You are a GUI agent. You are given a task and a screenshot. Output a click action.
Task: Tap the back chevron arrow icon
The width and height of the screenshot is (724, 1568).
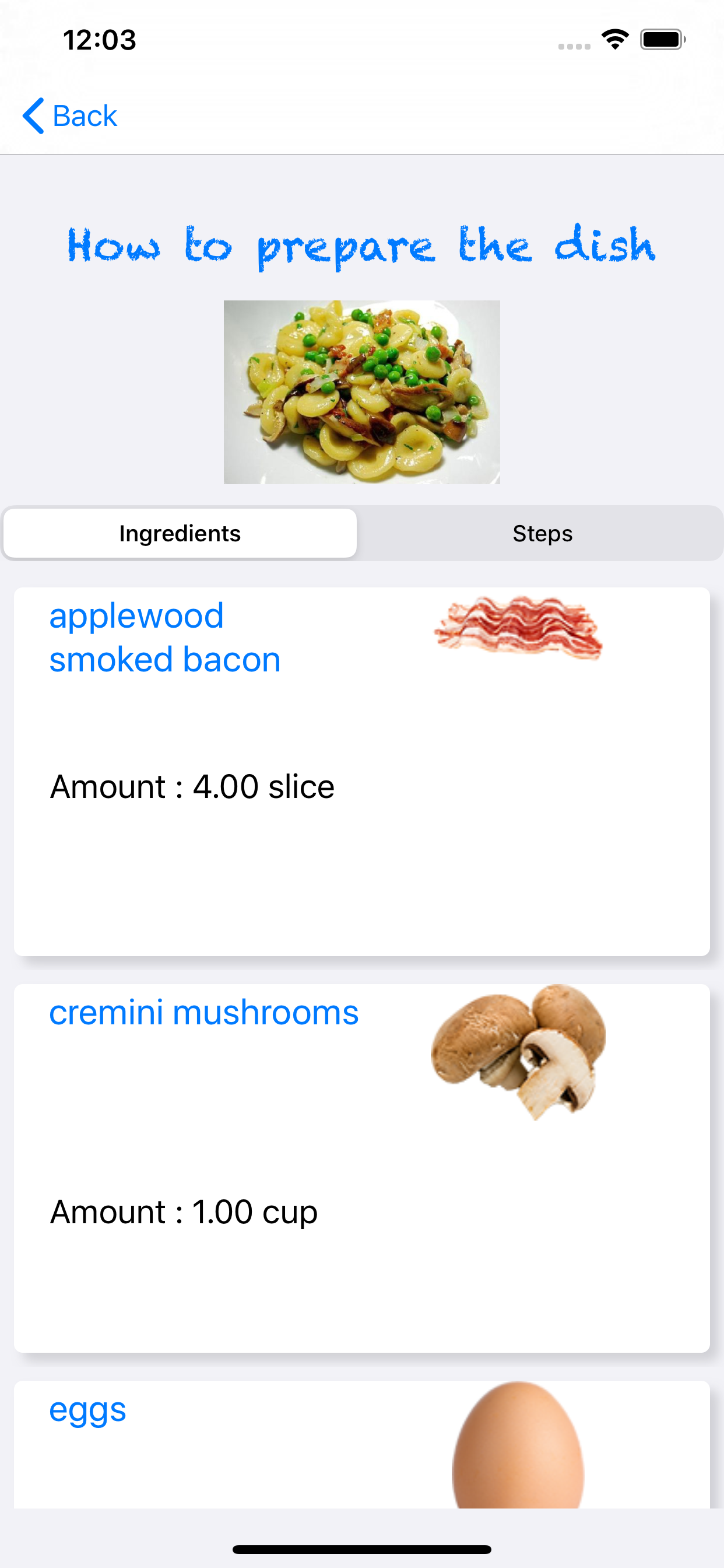33,114
